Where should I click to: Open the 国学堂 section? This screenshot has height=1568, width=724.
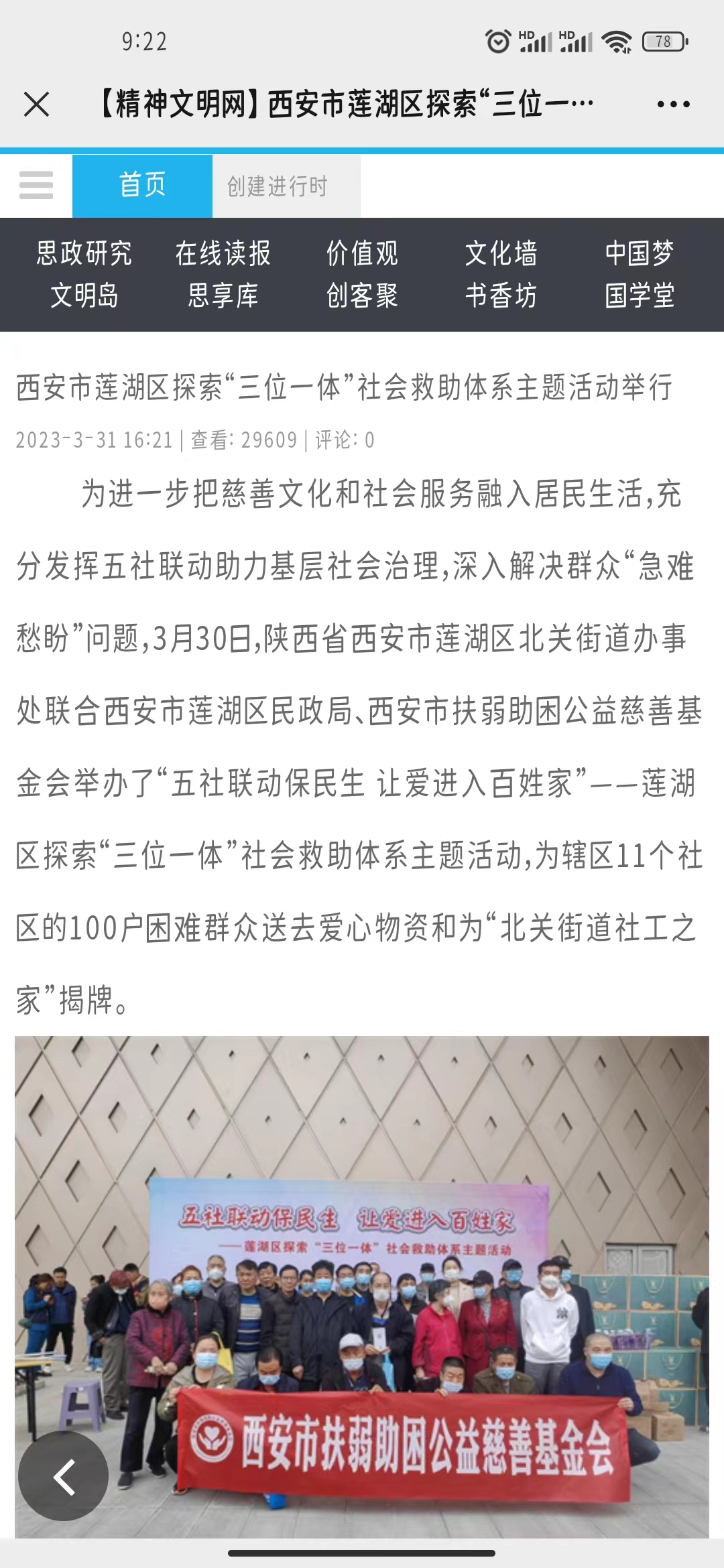640,296
